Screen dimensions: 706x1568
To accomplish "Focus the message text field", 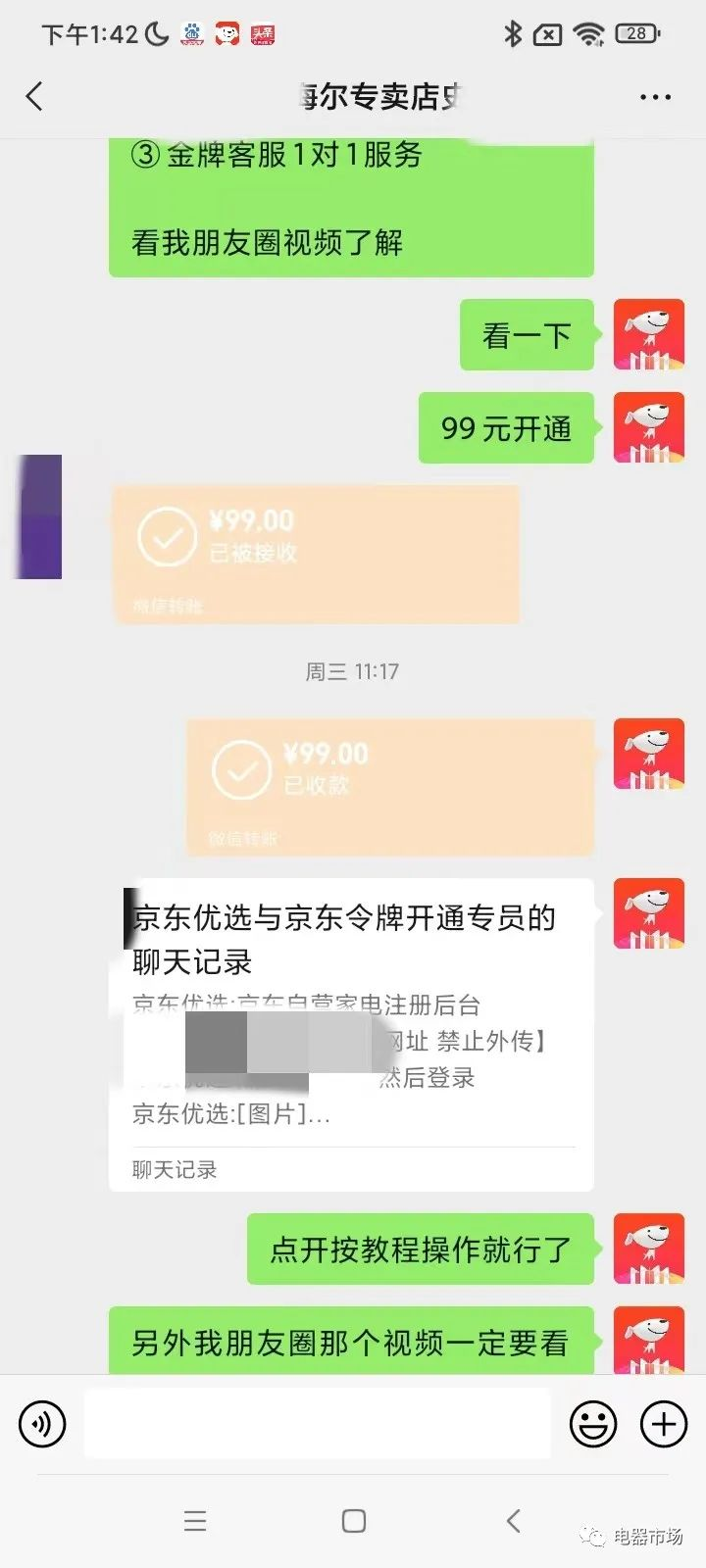I will pyautogui.click(x=317, y=1423).
